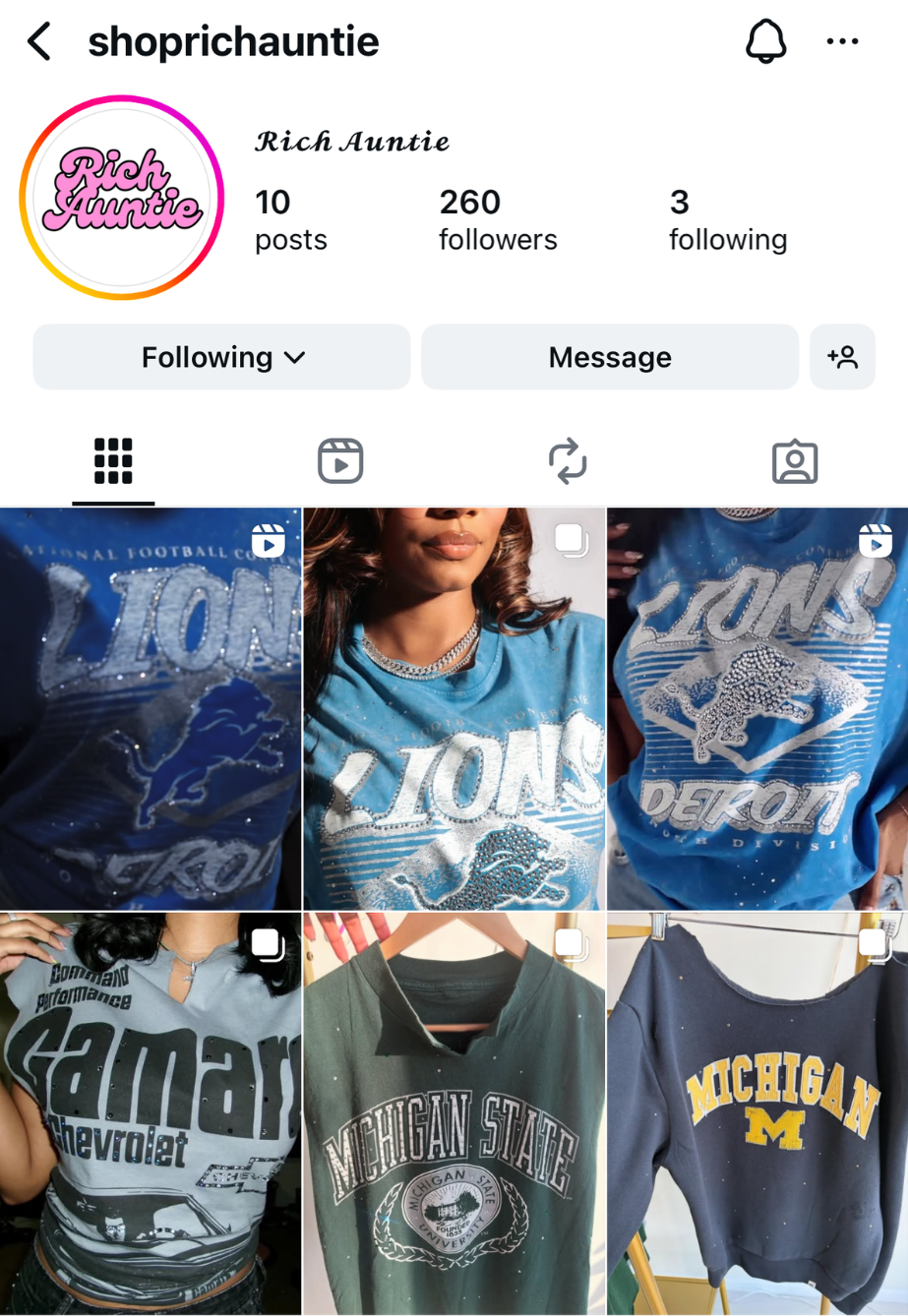Open the list of 260 followers

coord(497,219)
